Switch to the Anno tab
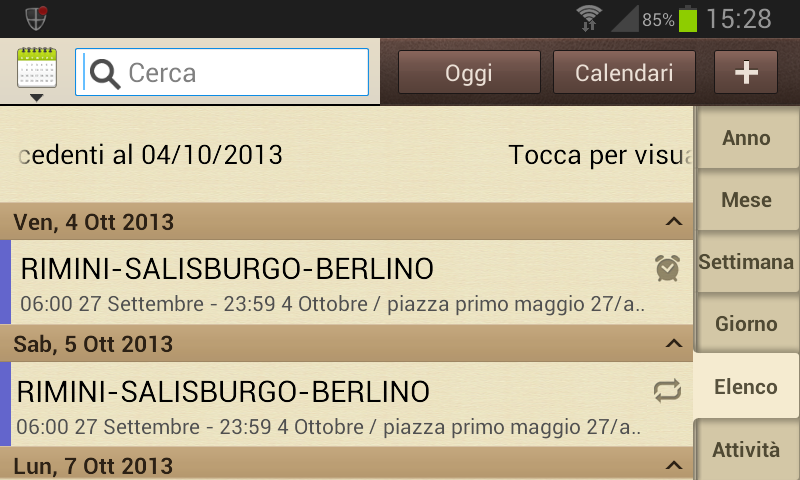 point(746,138)
